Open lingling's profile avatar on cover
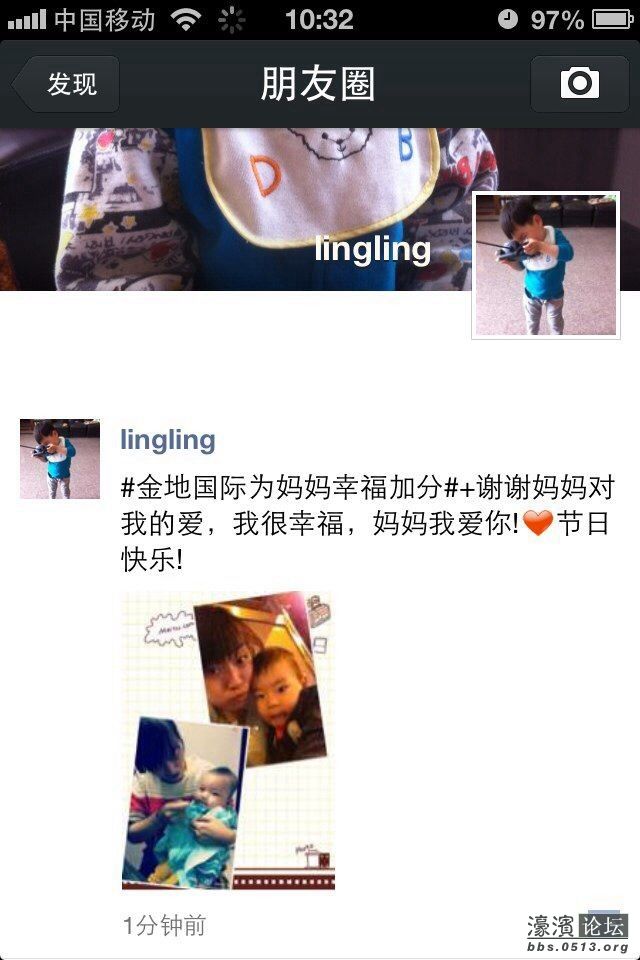The height and width of the screenshot is (960, 640). (x=546, y=265)
